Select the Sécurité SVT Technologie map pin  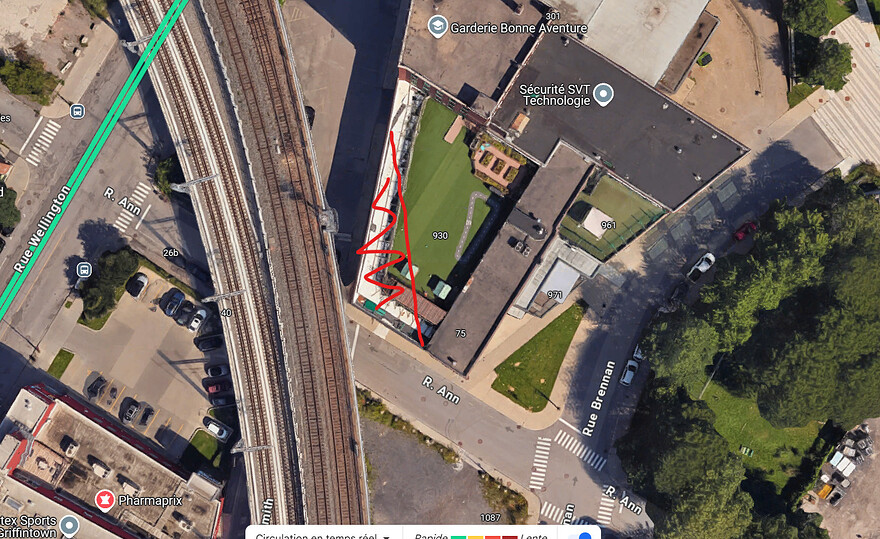point(602,95)
